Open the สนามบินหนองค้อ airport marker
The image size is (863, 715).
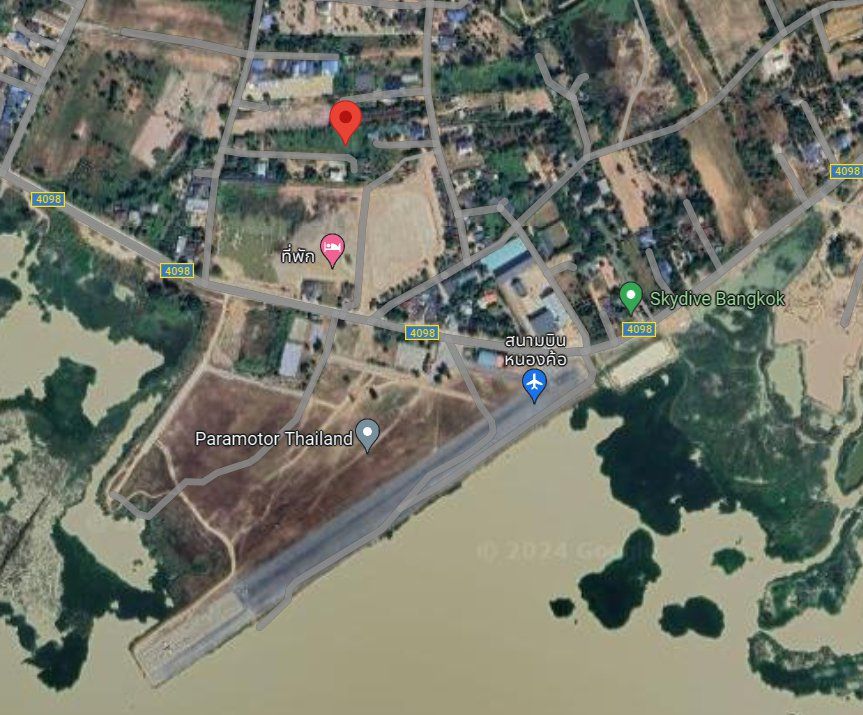tap(535, 382)
